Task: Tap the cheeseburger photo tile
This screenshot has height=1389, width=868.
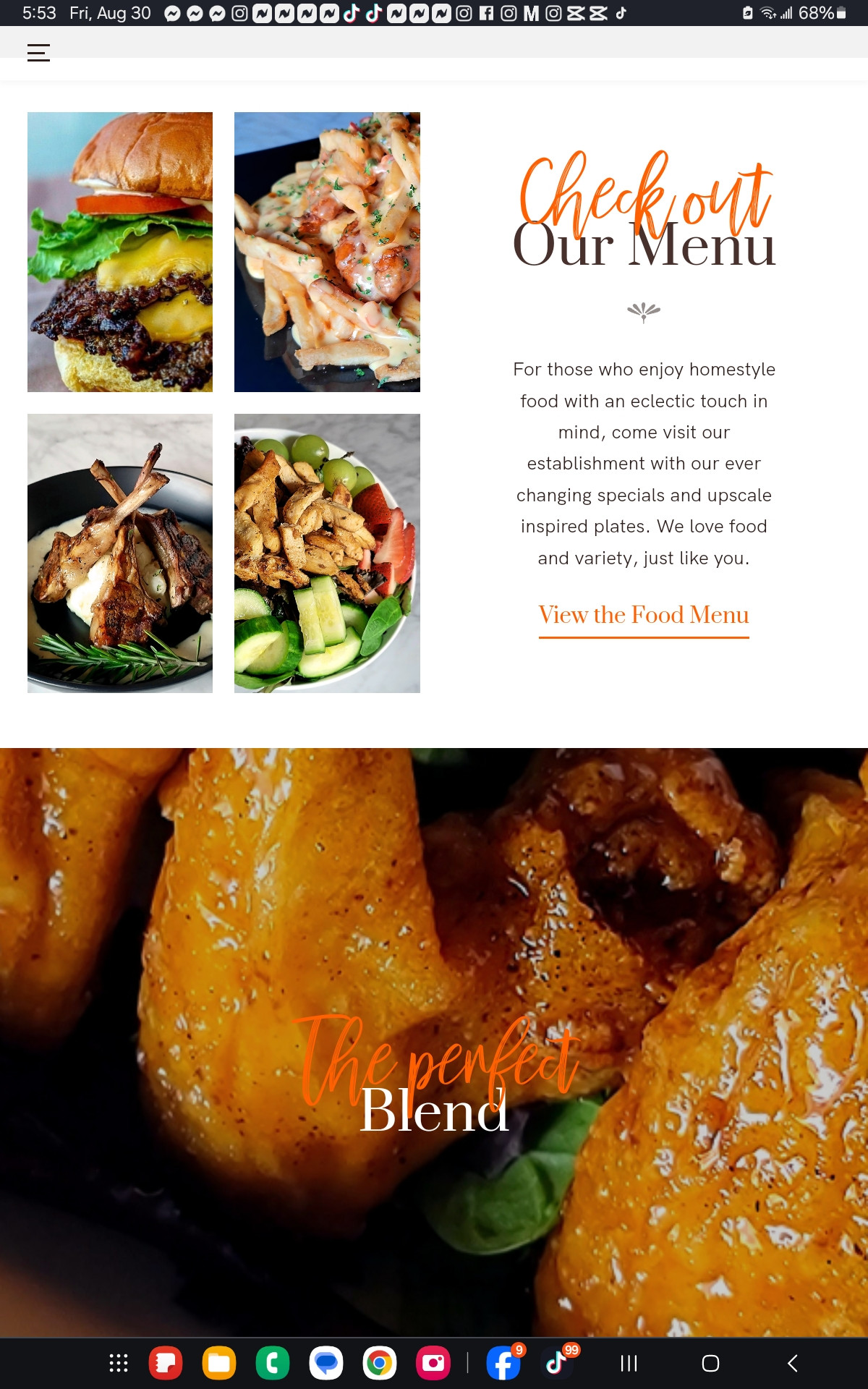Action: [120, 252]
